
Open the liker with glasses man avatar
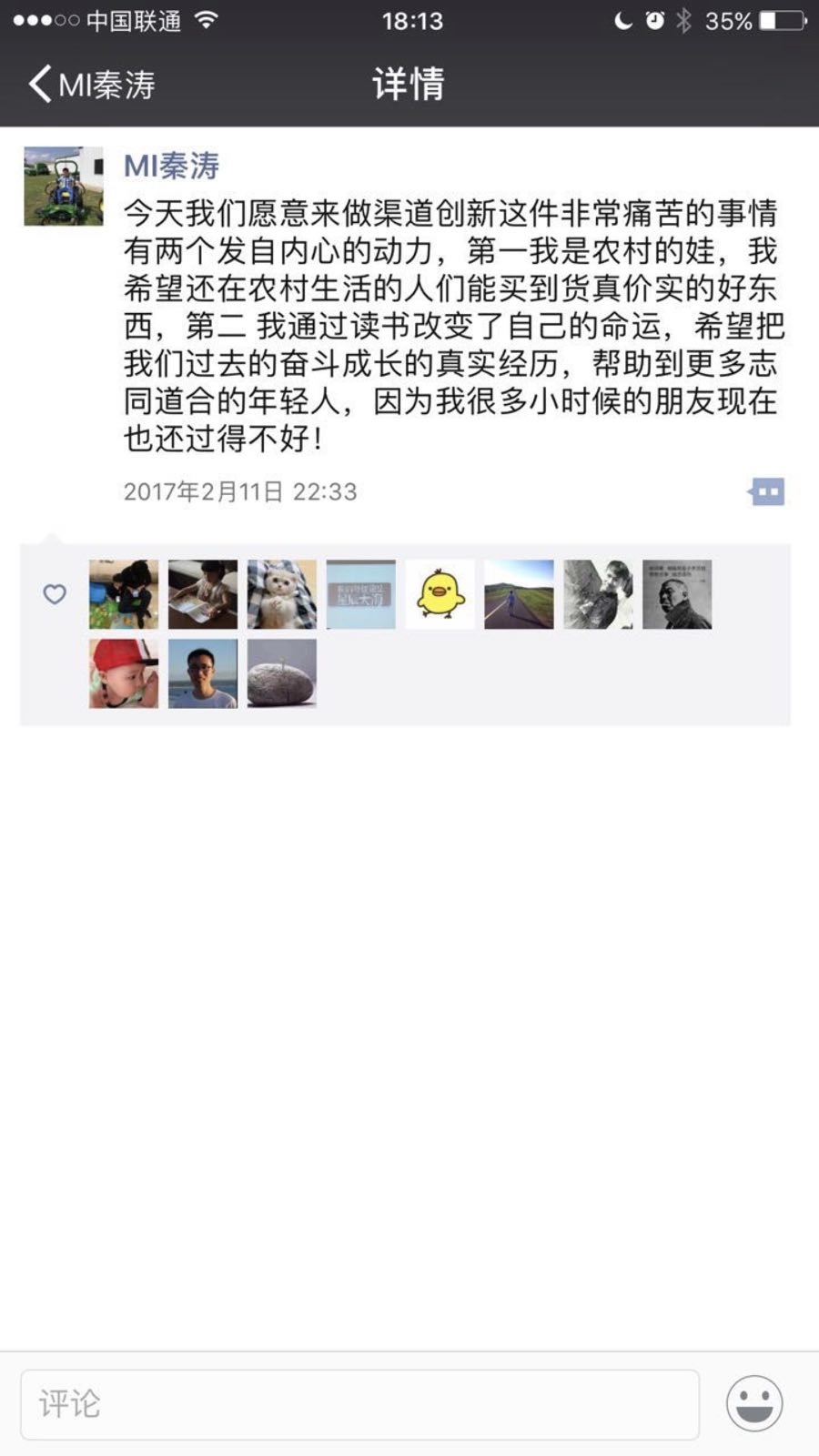click(203, 673)
